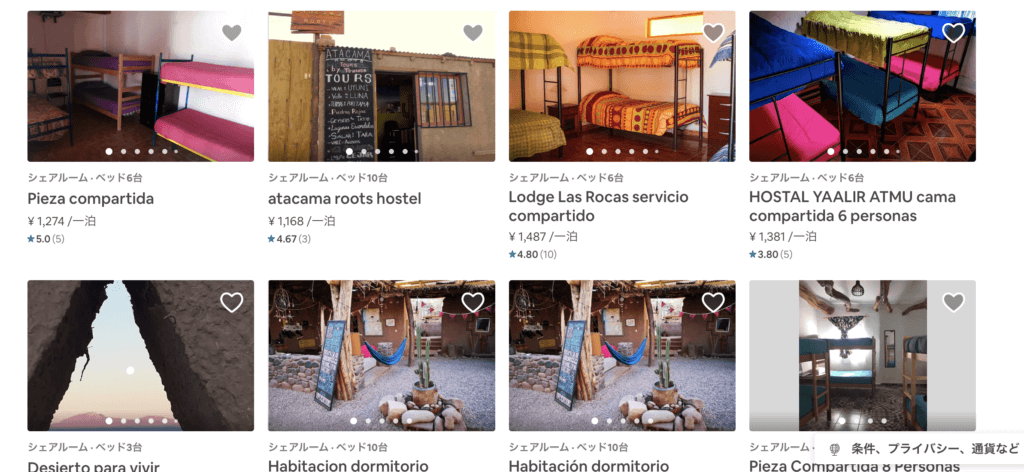Image resolution: width=1024 pixels, height=472 pixels.
Task: Heart the Pieza Compartida 8 Personas listing
Action: [954, 302]
